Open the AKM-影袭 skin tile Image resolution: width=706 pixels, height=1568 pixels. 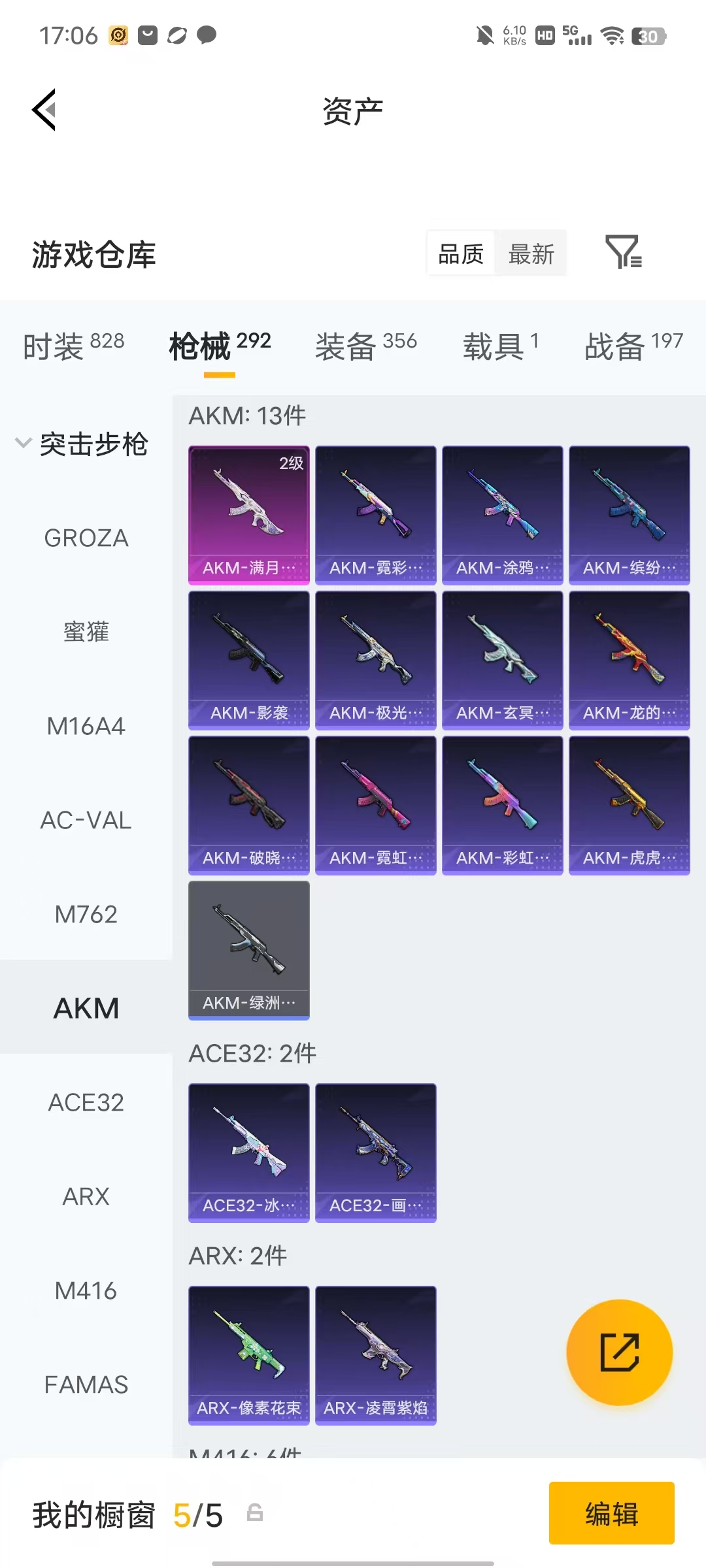[x=249, y=660]
